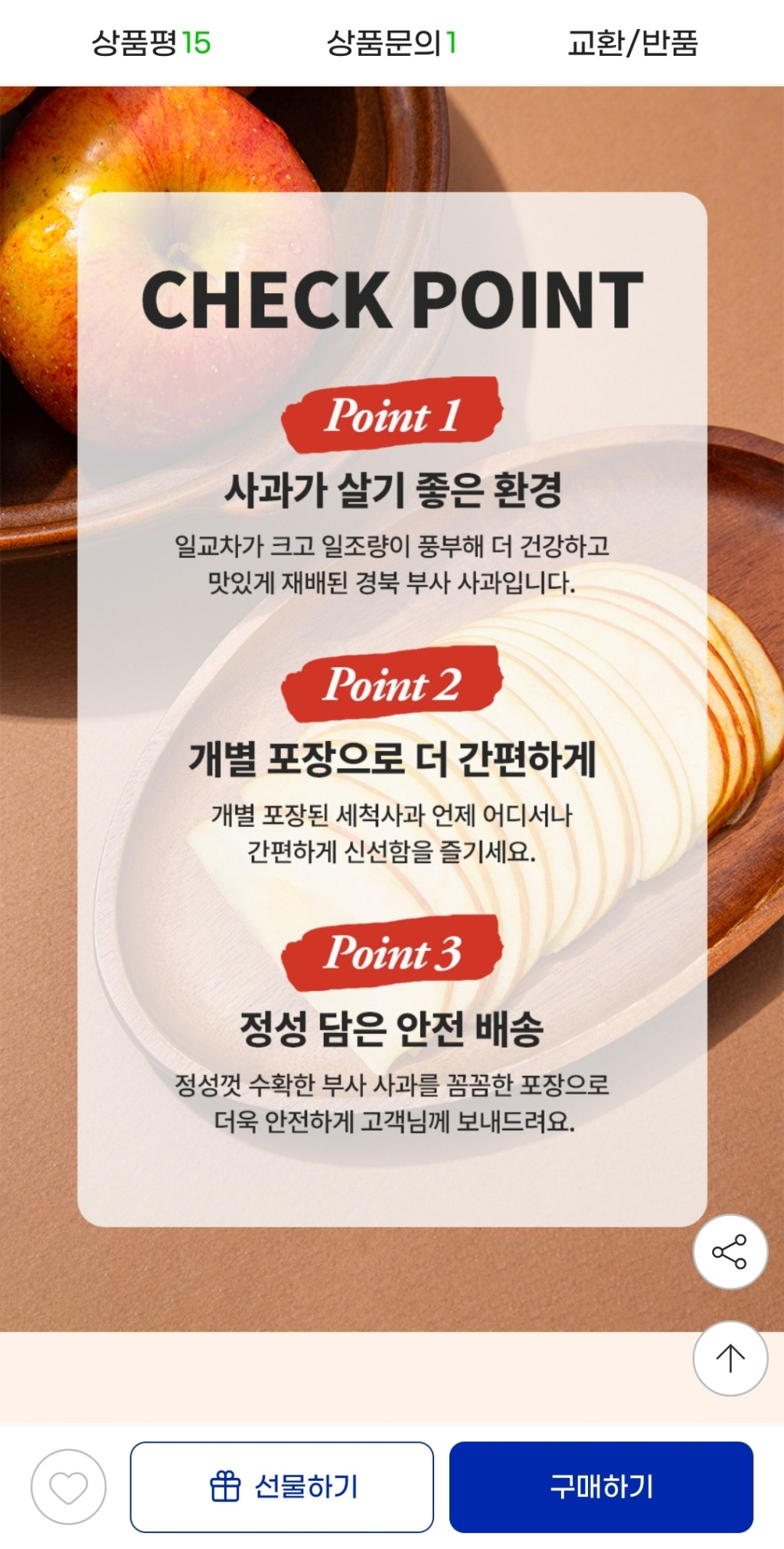Tap 구매하기 to purchase
Screen dimensions: 784x1549
pos(601,1487)
